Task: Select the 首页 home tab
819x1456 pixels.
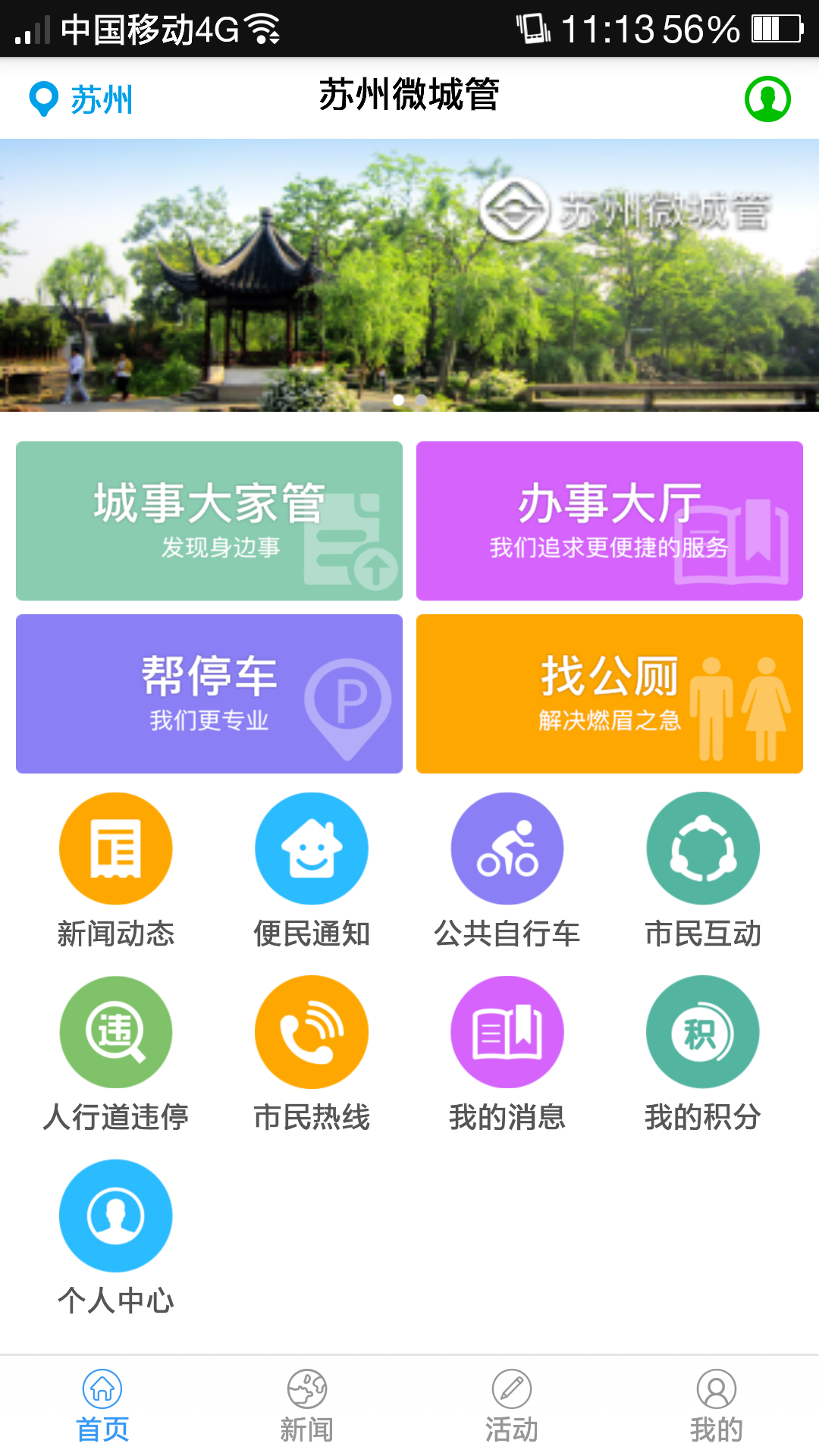Action: [x=102, y=1407]
